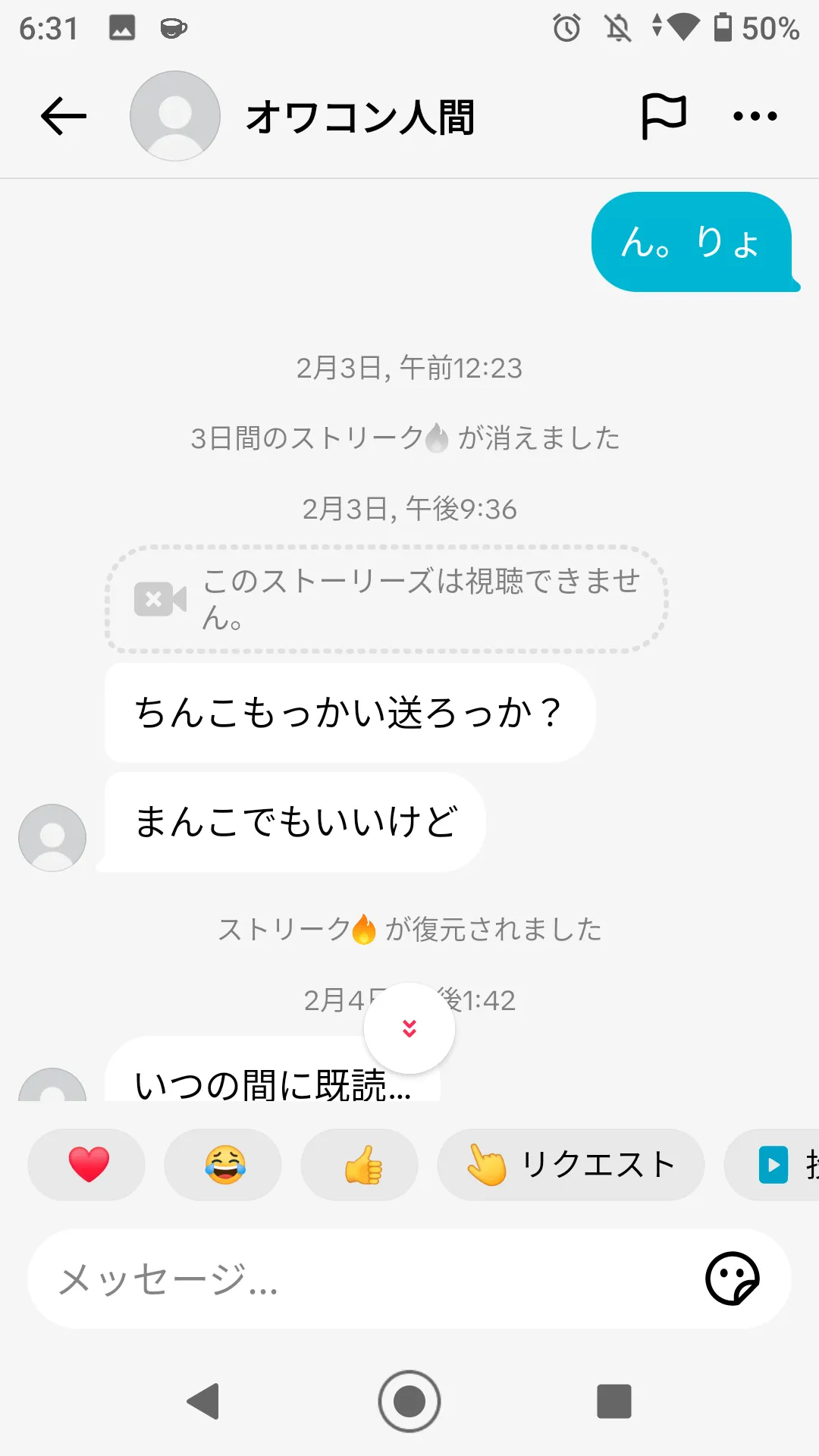Jump to latest messages with down-arrow button
The width and height of the screenshot is (819, 1456).
pos(409,1028)
